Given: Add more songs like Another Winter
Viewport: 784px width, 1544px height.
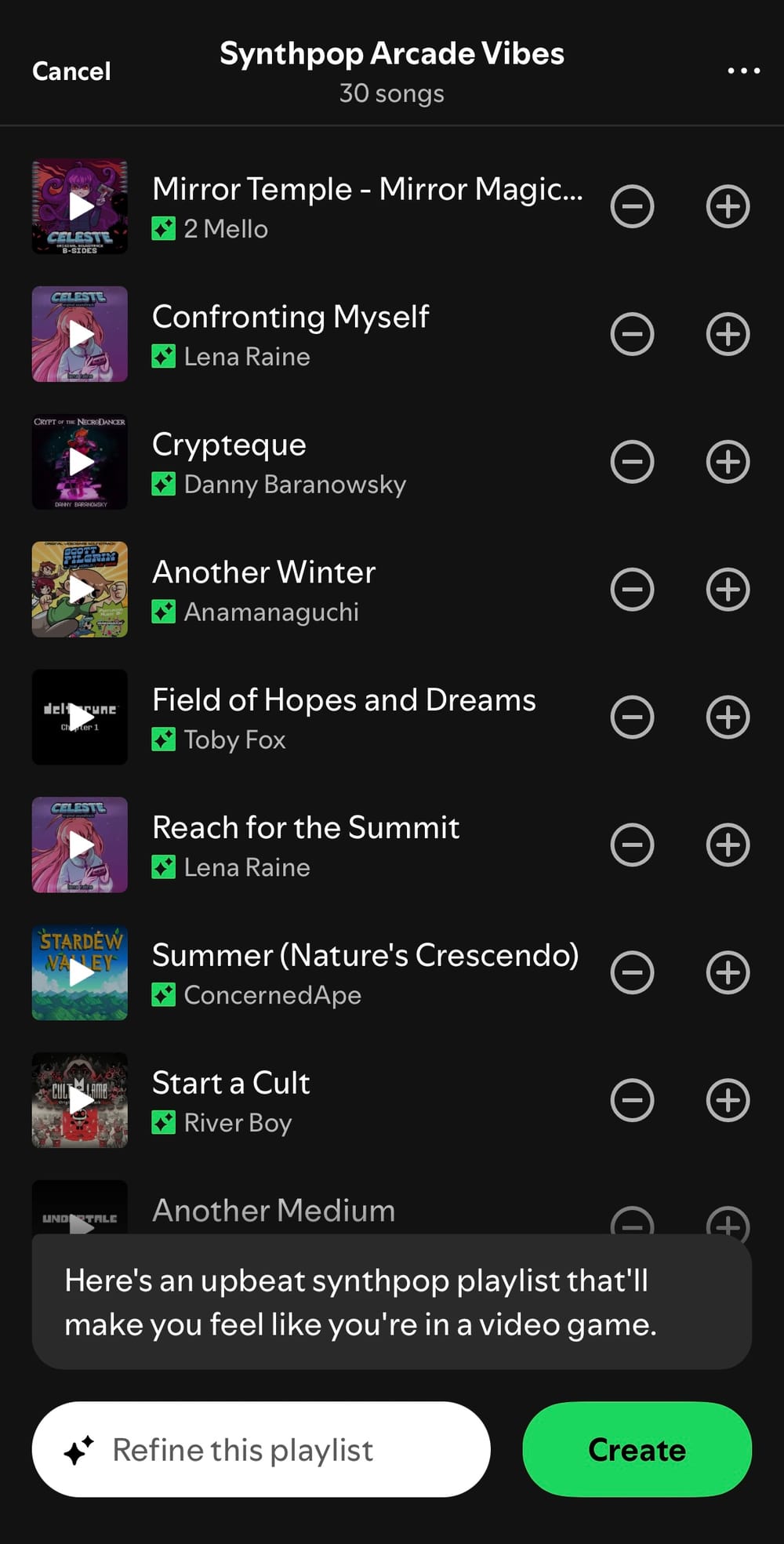Looking at the screenshot, I should pyautogui.click(x=727, y=589).
